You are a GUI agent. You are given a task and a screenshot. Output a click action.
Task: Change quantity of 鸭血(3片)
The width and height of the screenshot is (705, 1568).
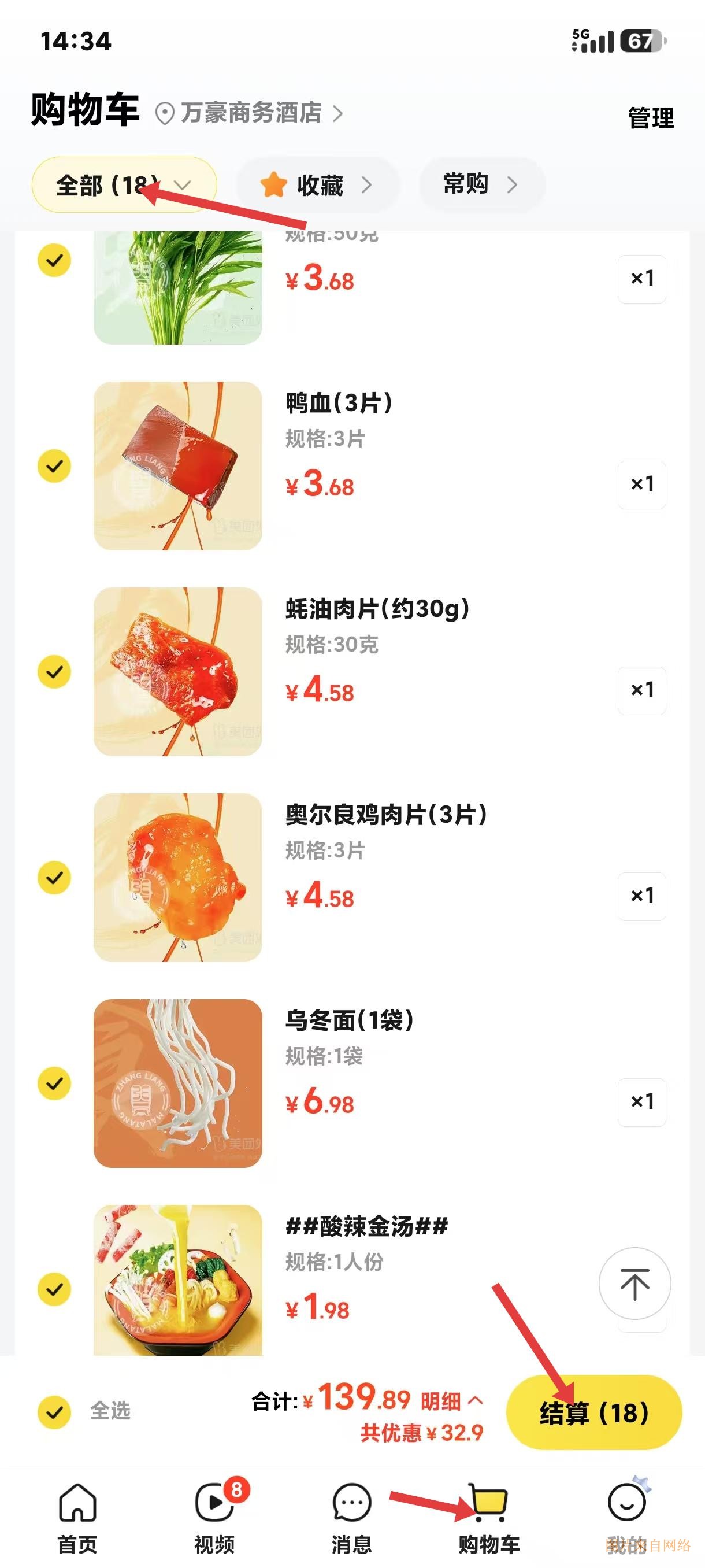tap(642, 485)
